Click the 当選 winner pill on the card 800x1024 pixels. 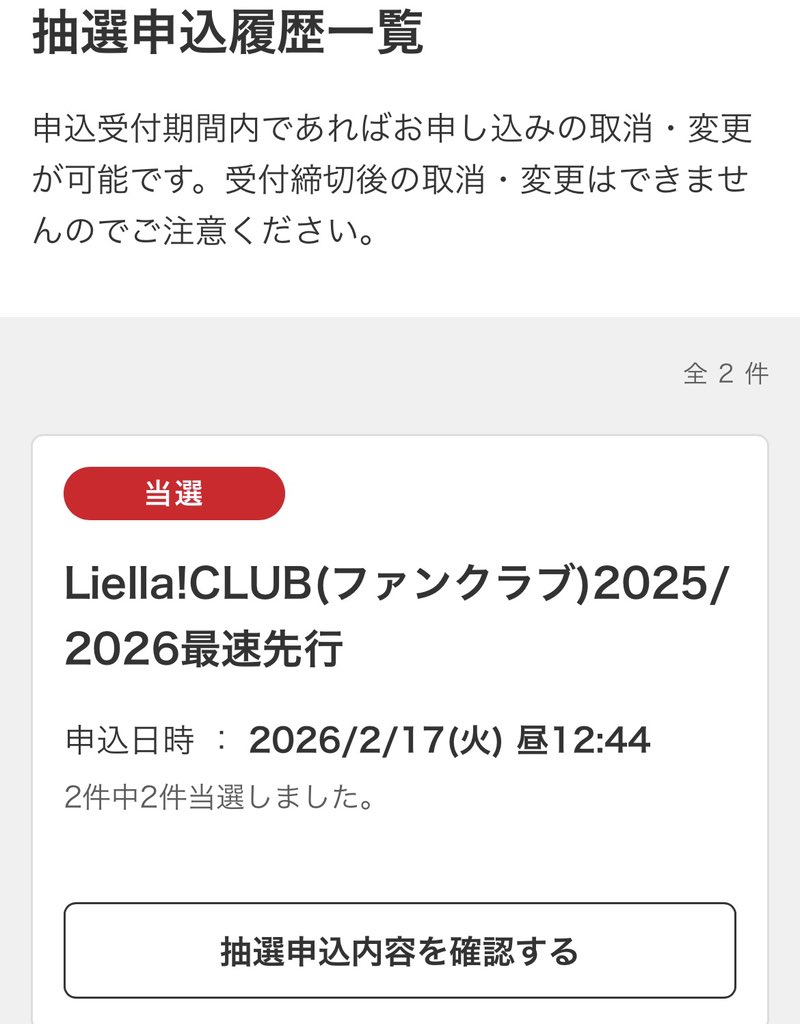point(175,493)
